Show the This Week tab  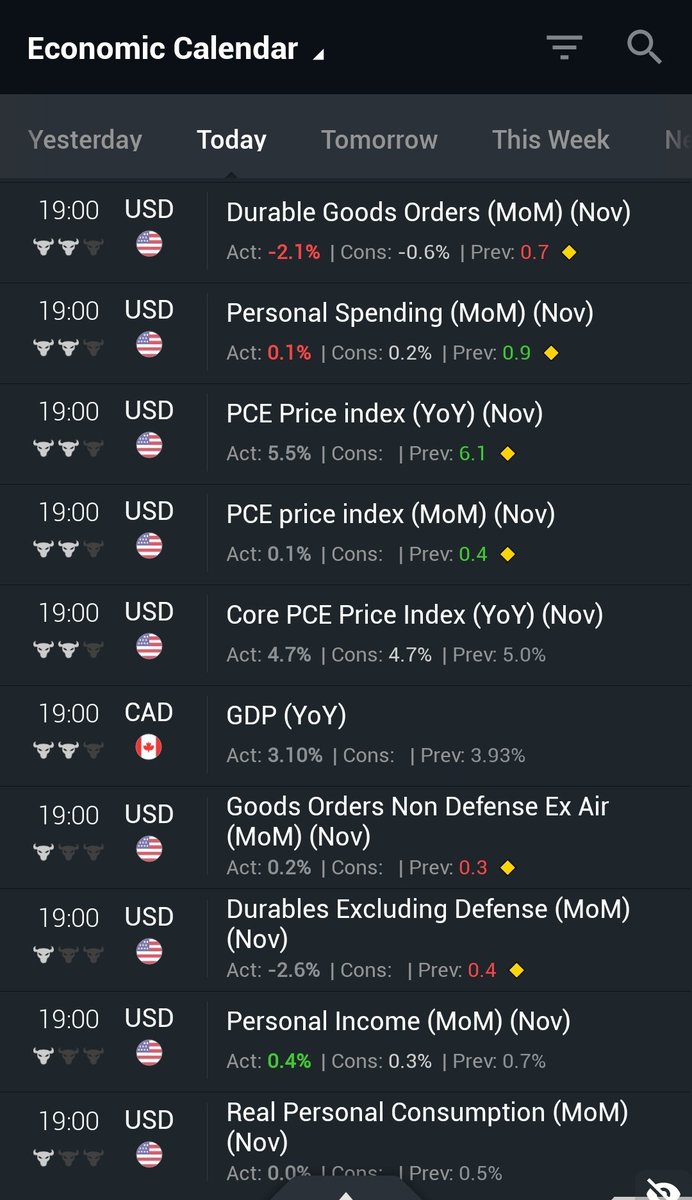550,140
